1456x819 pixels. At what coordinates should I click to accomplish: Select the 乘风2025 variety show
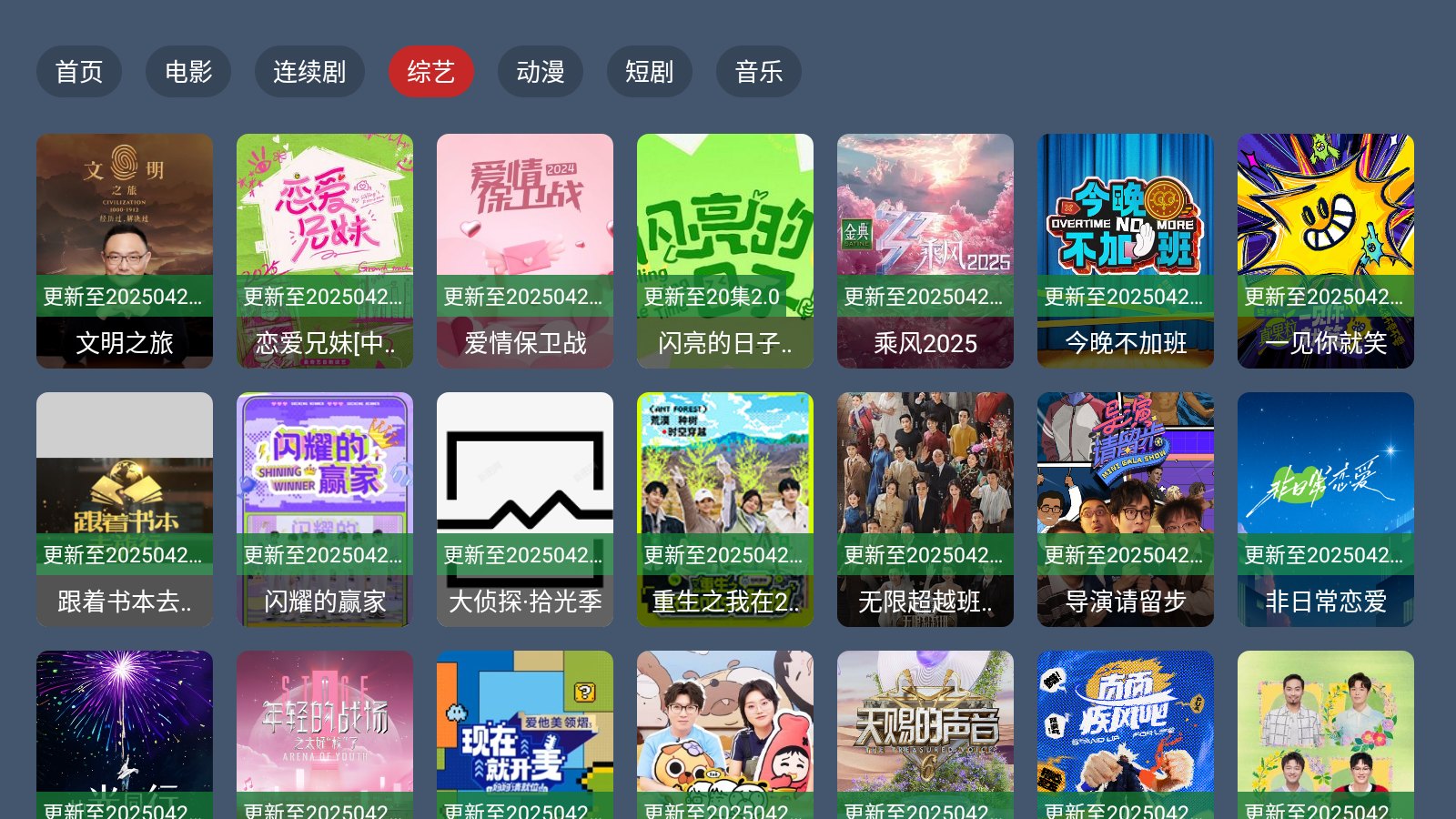925,250
